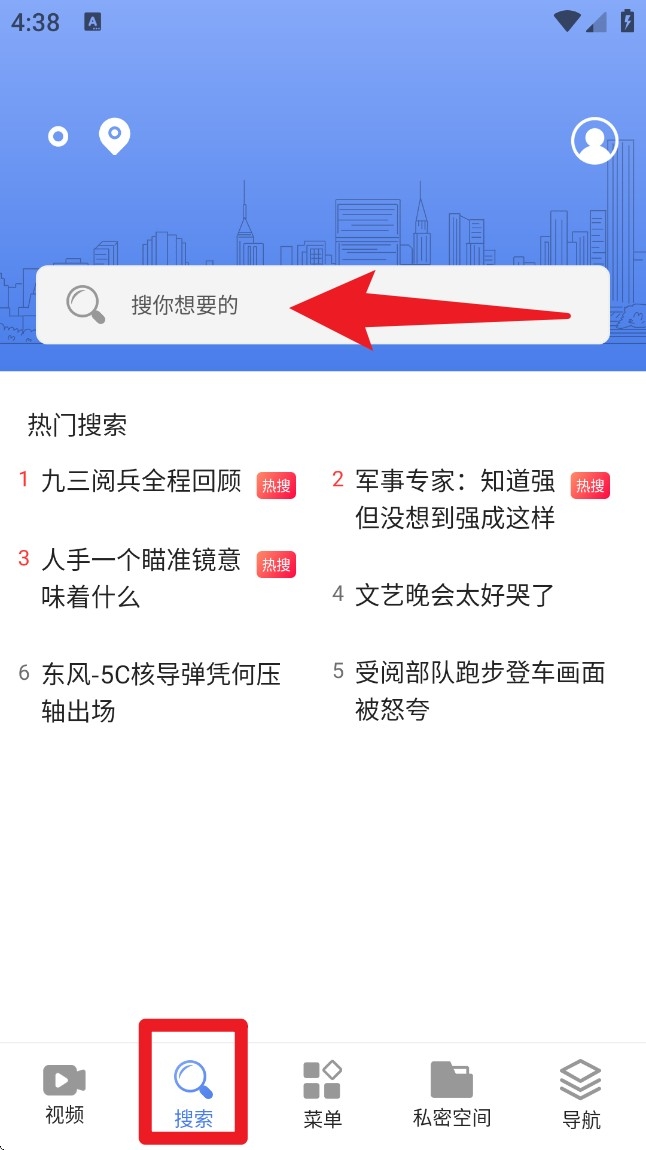Open hot search 文艺晚会太好哭了

coord(455,595)
